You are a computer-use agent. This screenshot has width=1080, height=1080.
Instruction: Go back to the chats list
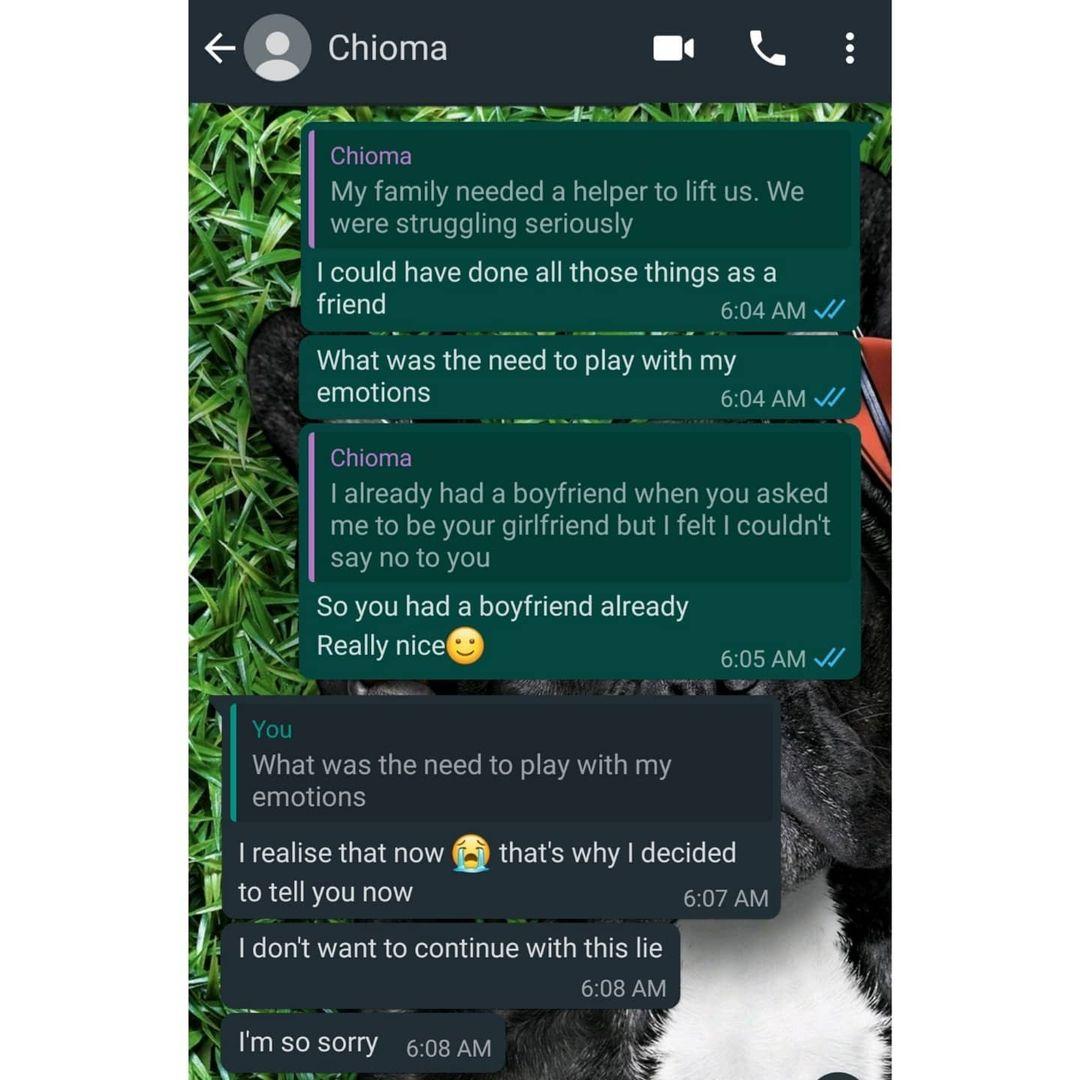(219, 48)
